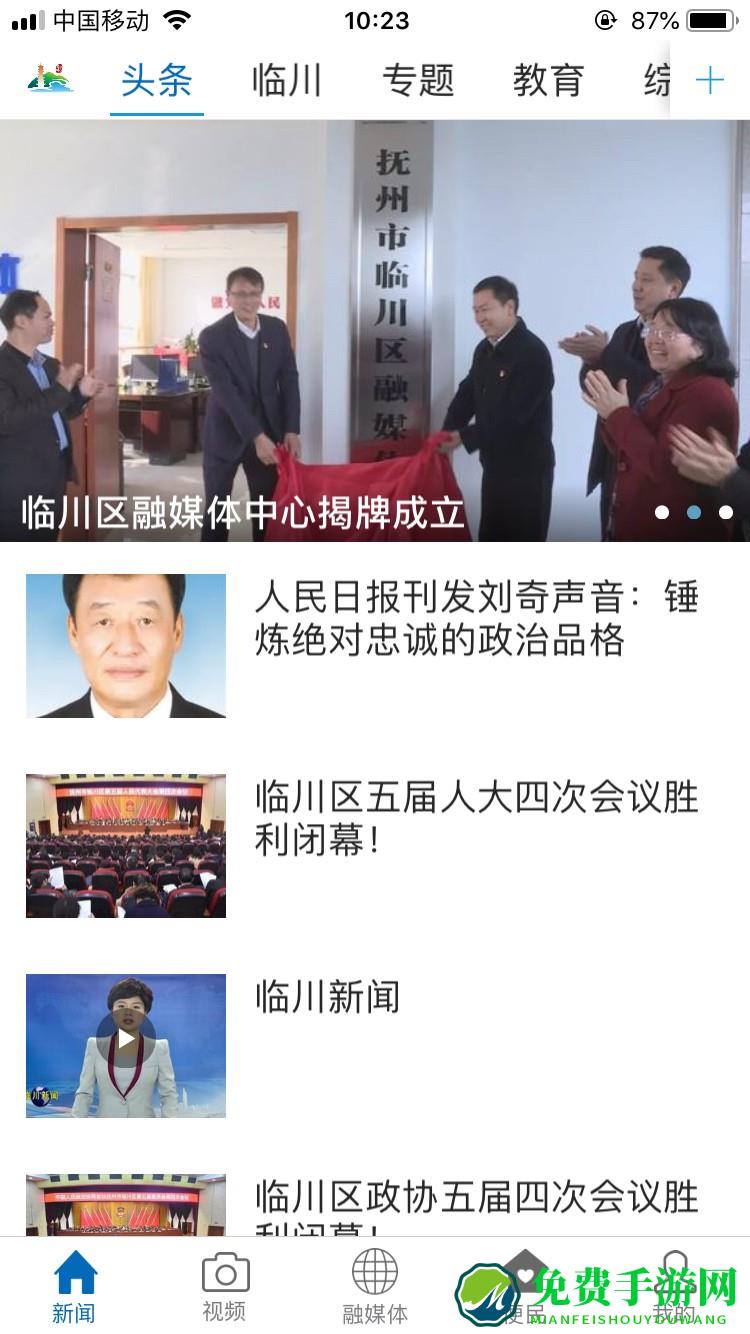Read the 人民日报刊发刘奇声音 article
This screenshot has width=750, height=1334.
[476, 619]
